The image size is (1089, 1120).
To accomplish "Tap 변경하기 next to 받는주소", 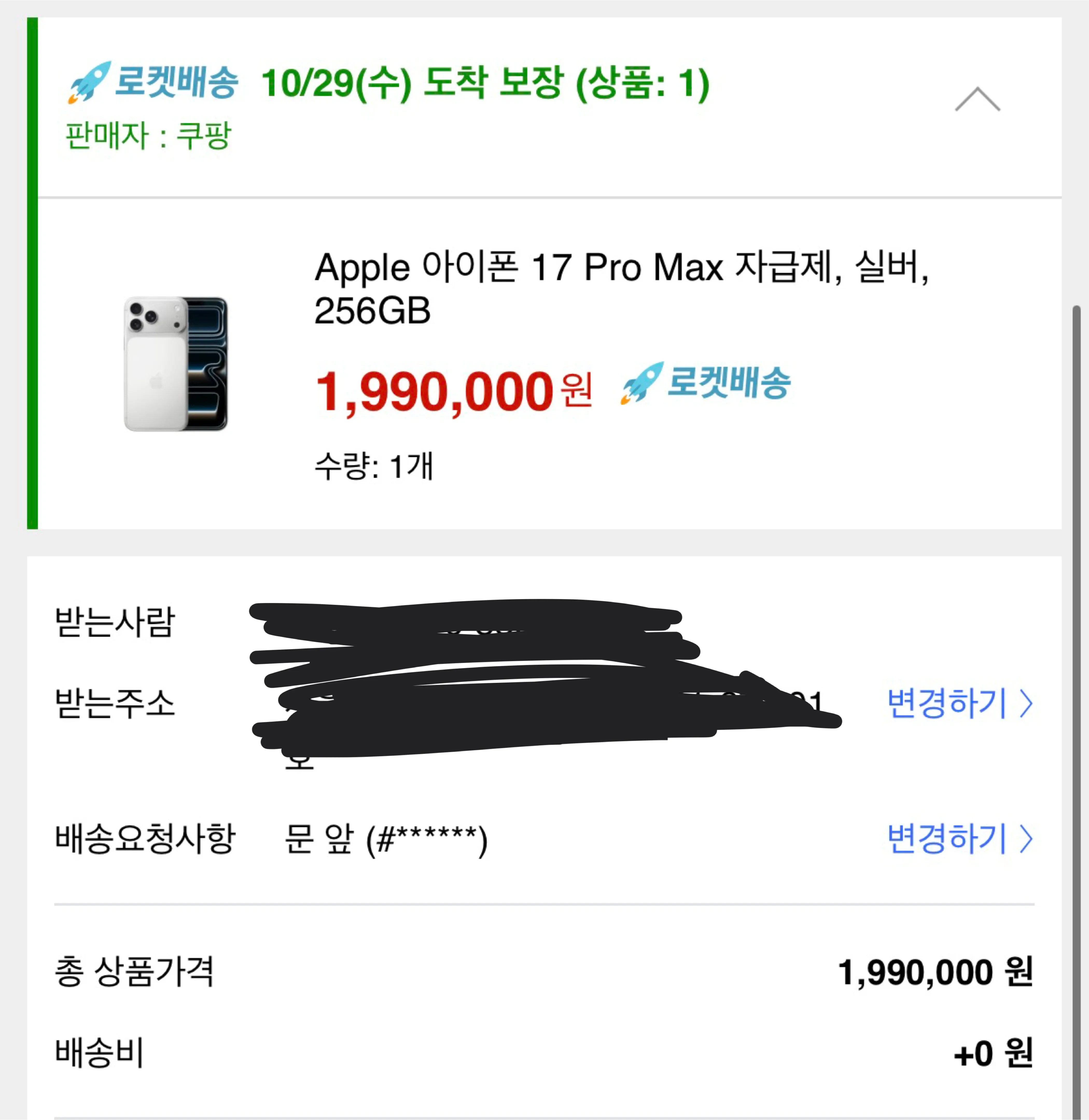I will pyautogui.click(x=959, y=703).
